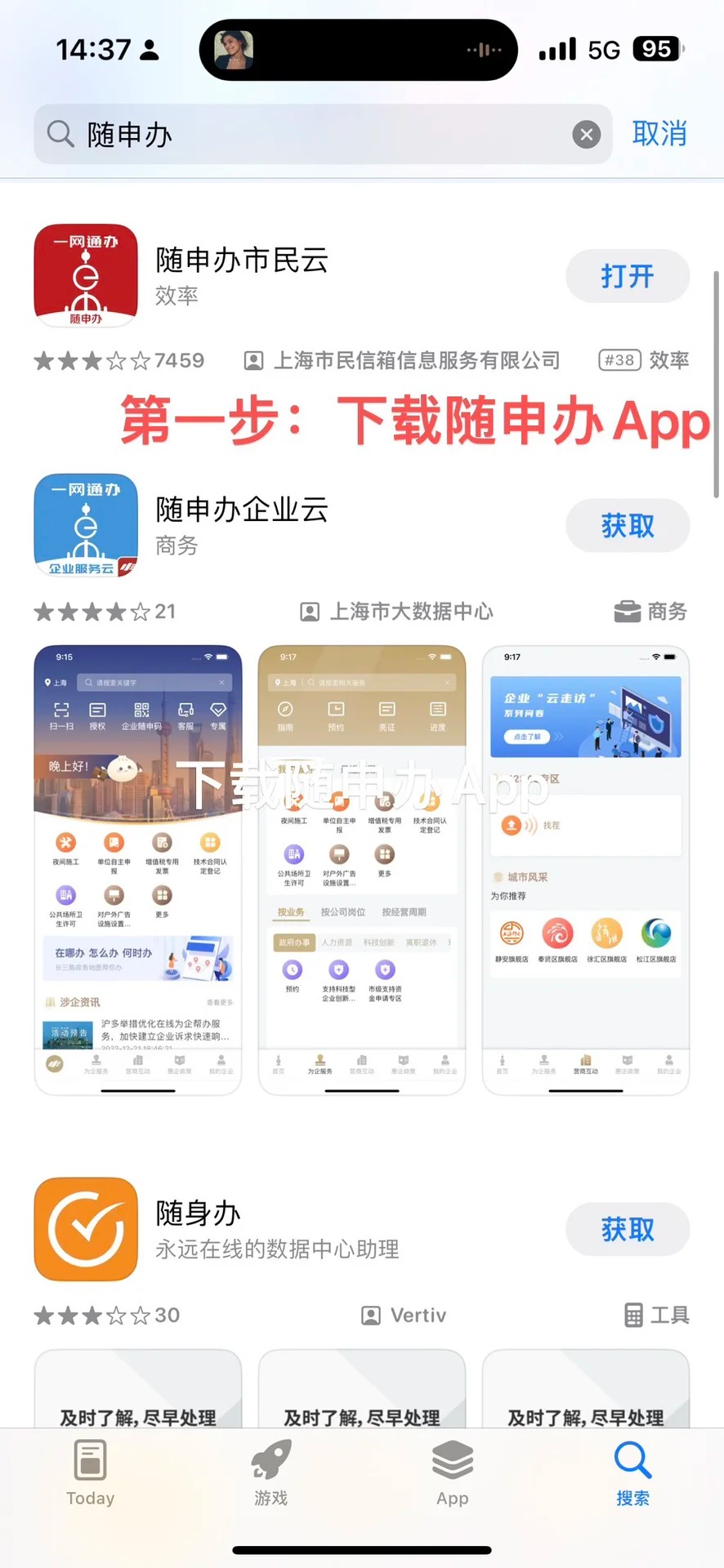The width and height of the screenshot is (724, 1568).
Task: Tap 取消 to cancel the search
Action: click(x=659, y=134)
